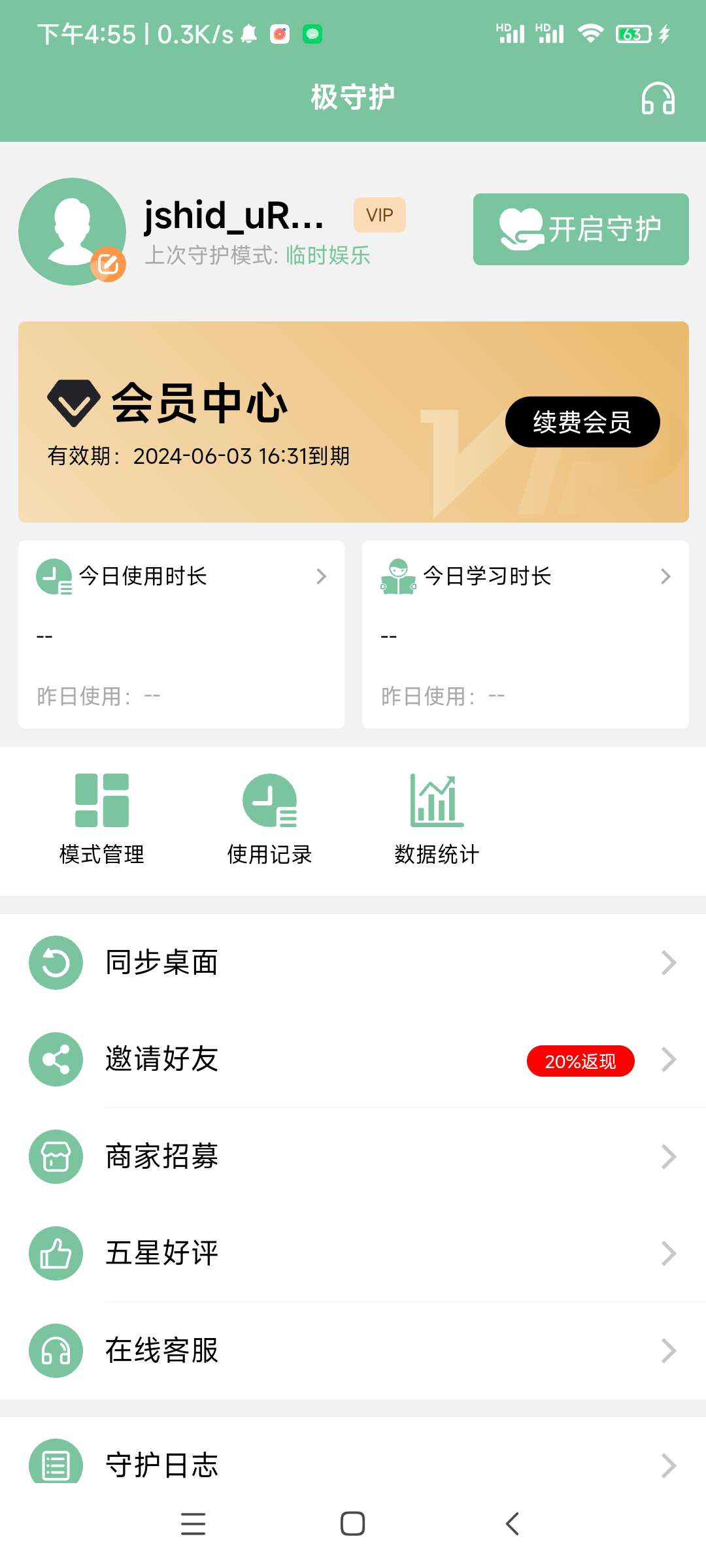
Task: Open 今日使用时长 card
Action: 181,634
